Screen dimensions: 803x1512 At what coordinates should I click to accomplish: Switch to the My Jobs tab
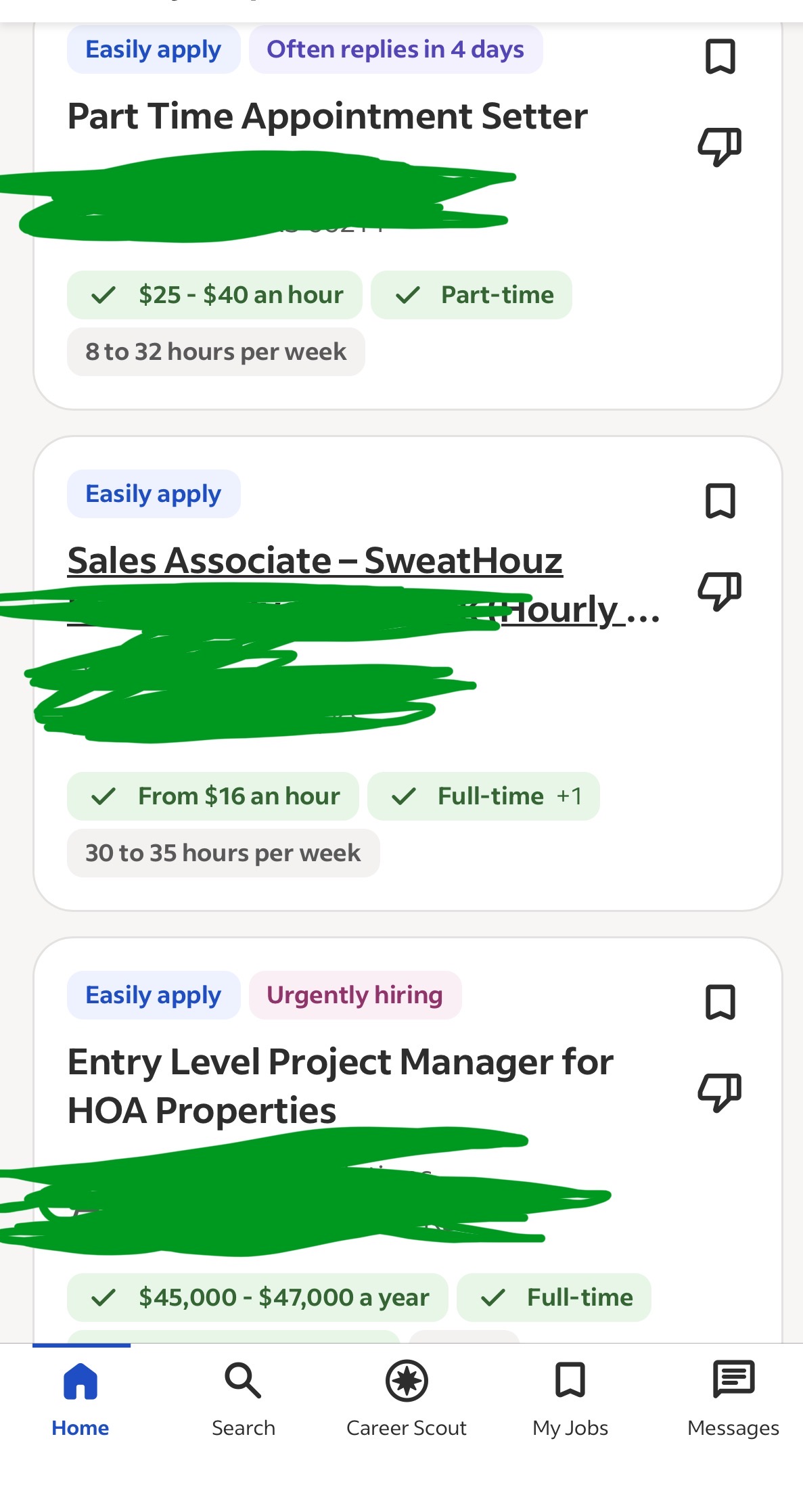point(570,1398)
